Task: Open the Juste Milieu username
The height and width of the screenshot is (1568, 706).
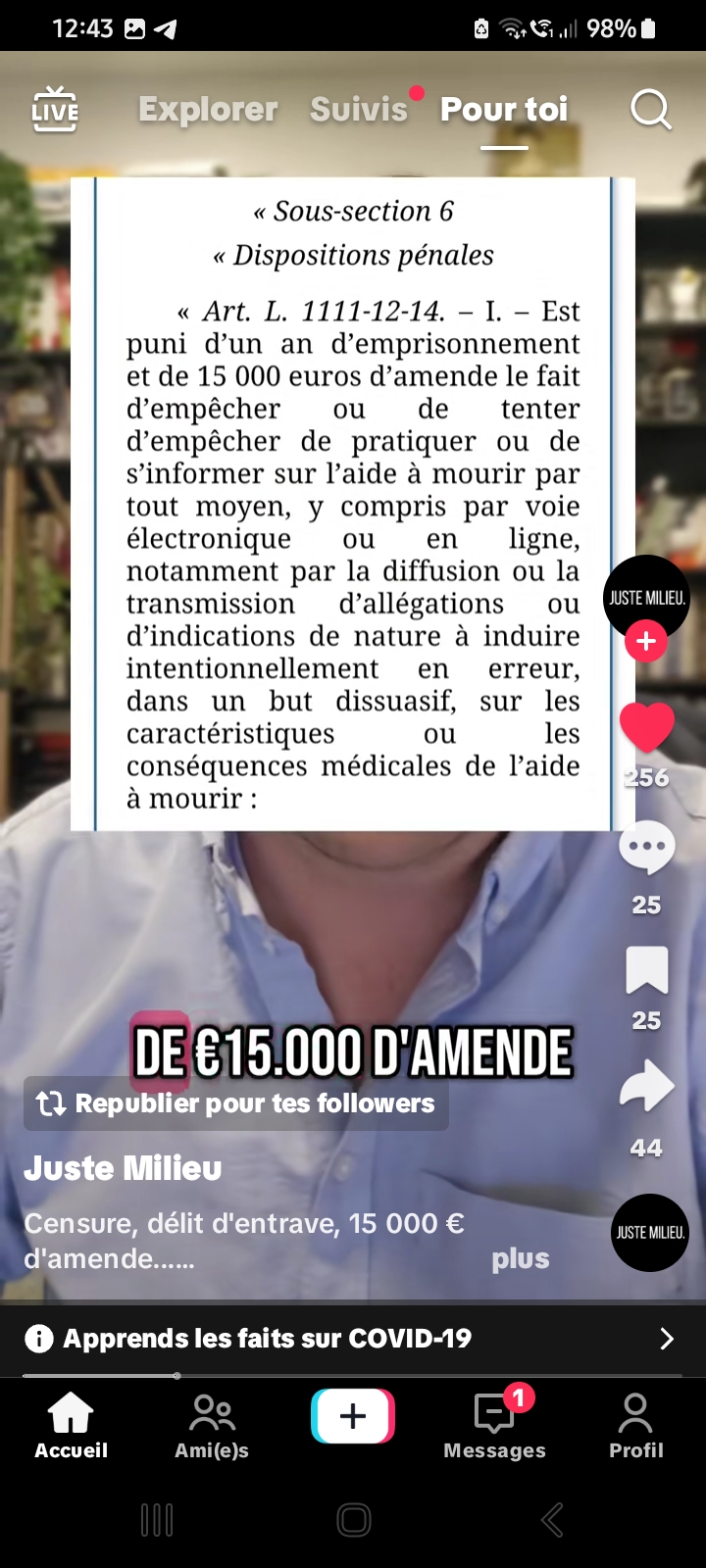Action: pos(123,1168)
